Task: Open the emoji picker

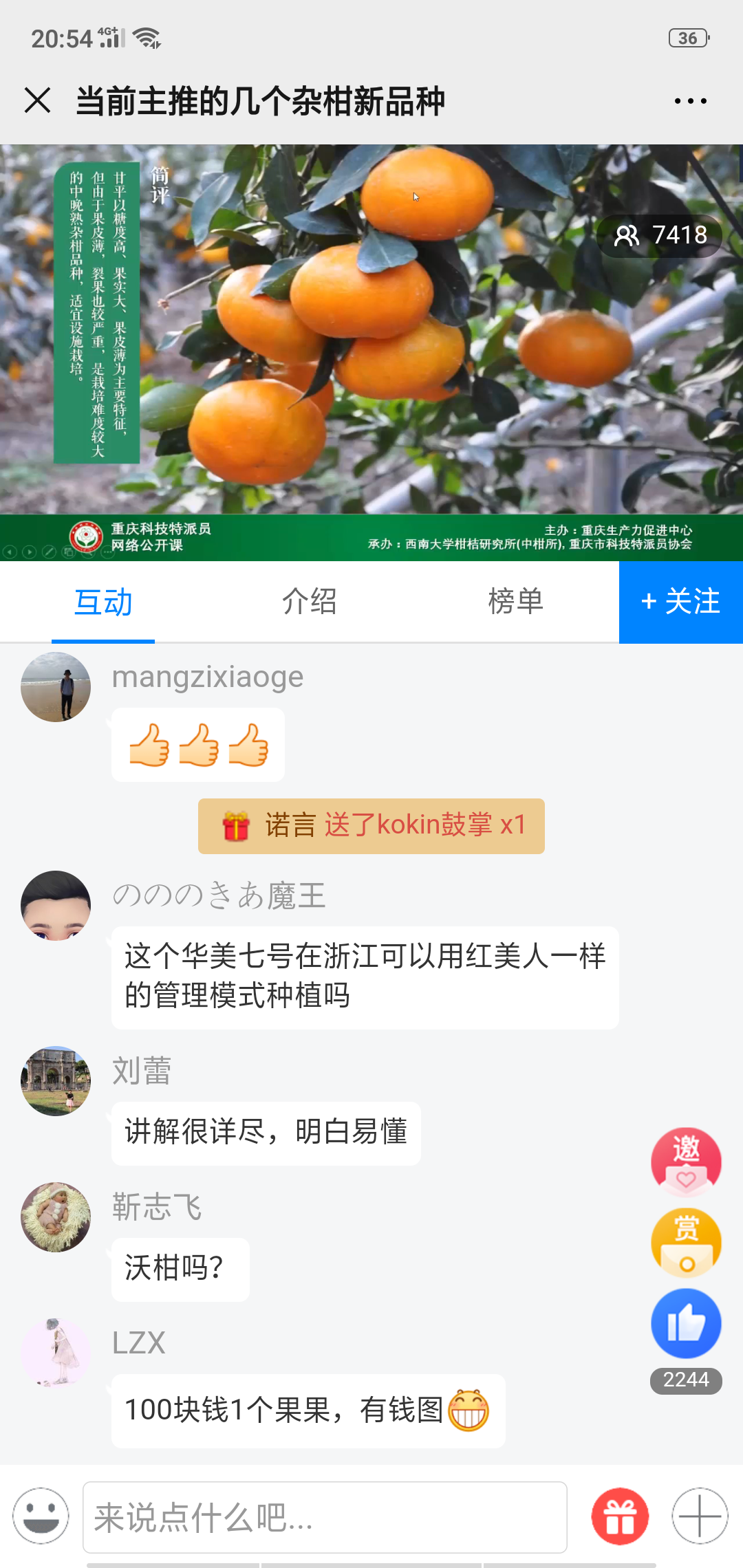Action: pos(41,1516)
